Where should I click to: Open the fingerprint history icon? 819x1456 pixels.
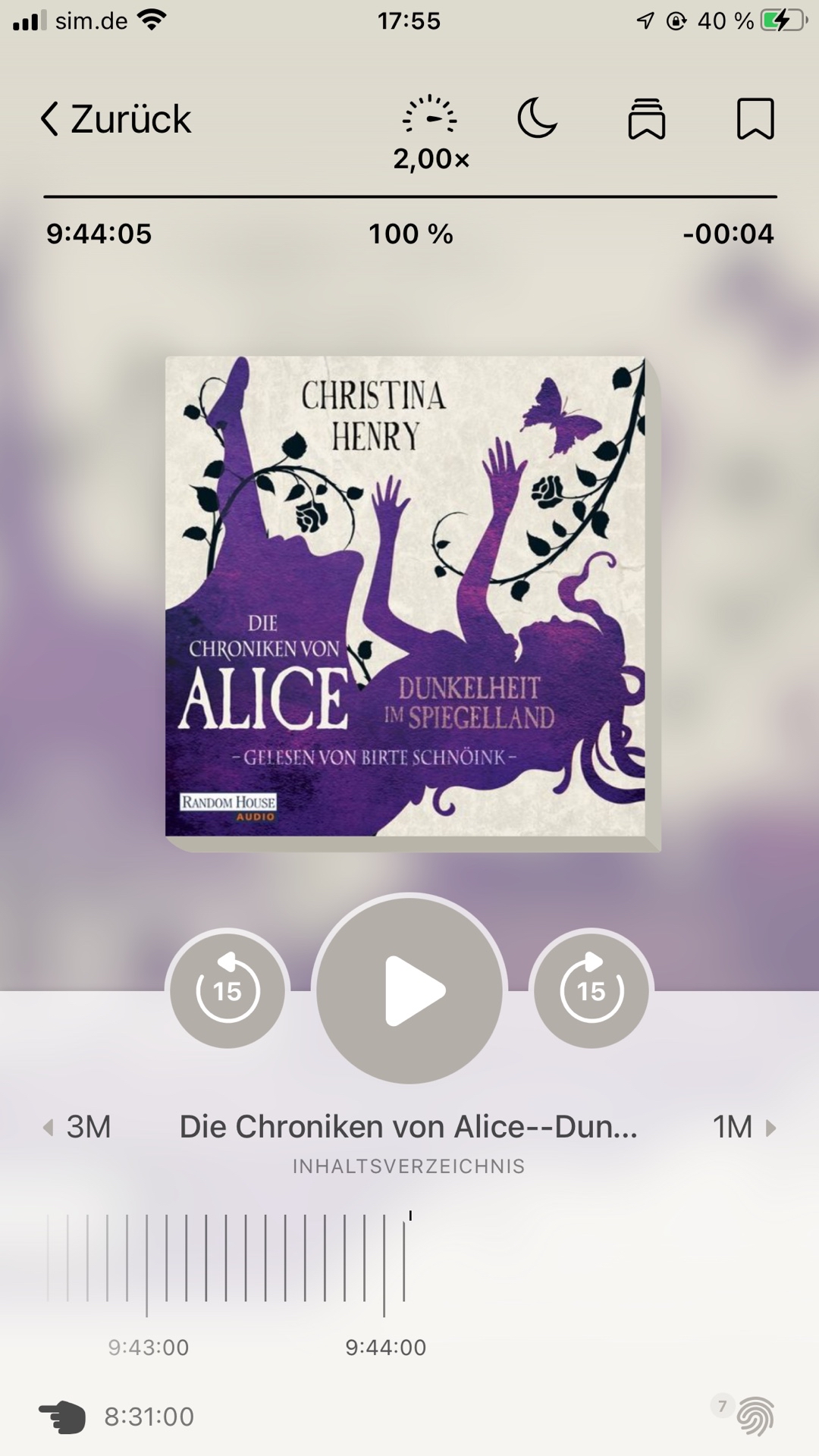point(755,1417)
